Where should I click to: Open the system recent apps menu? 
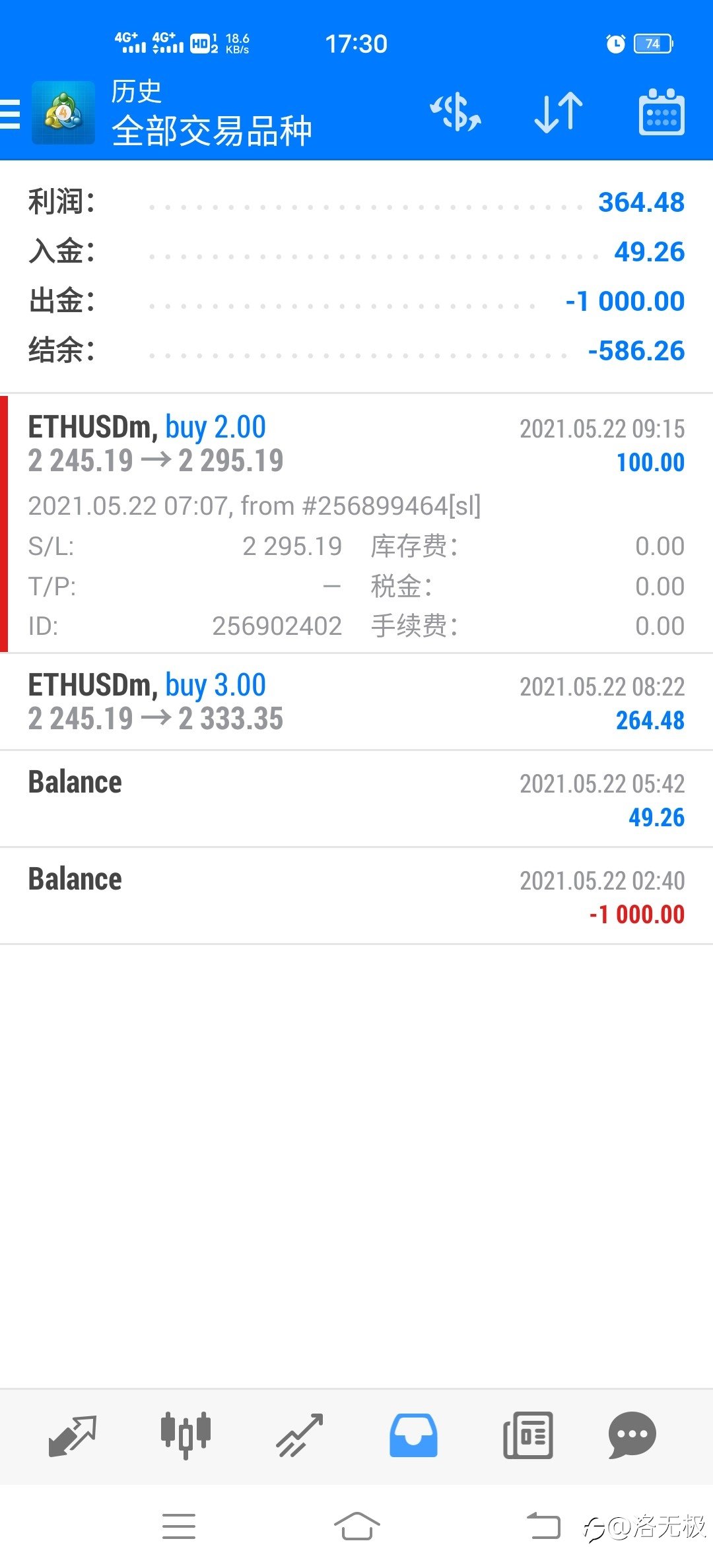(x=179, y=1526)
